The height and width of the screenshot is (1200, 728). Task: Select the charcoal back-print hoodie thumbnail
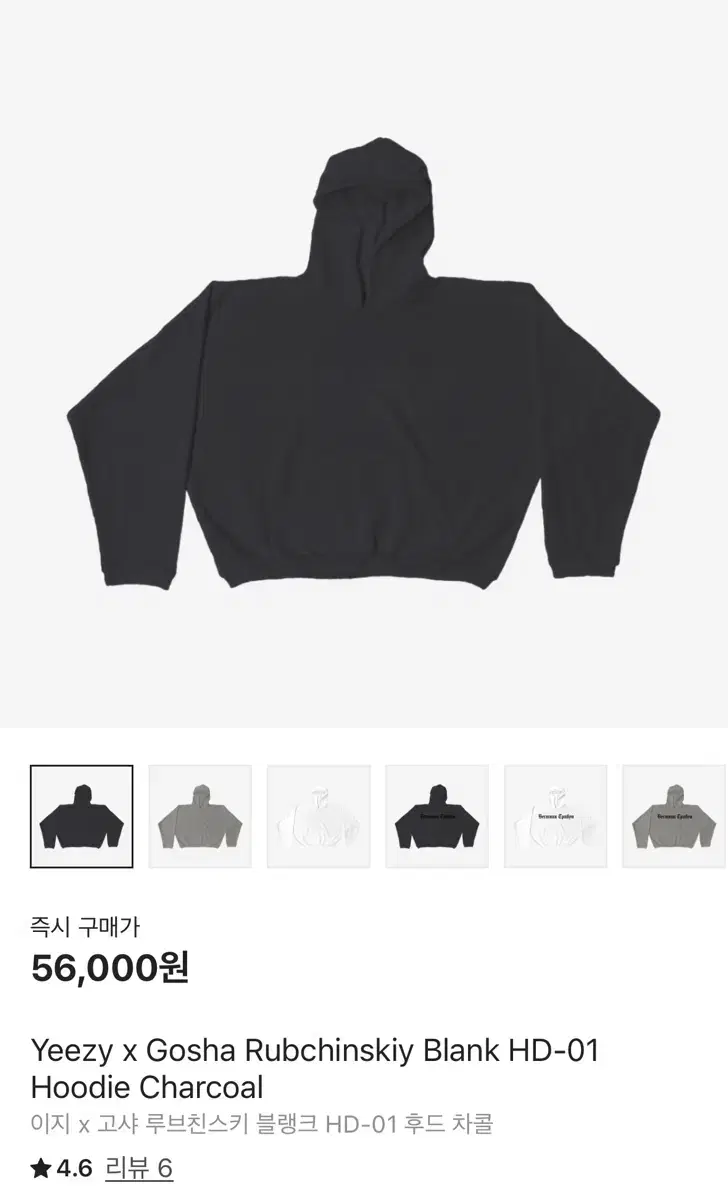[x=437, y=815]
